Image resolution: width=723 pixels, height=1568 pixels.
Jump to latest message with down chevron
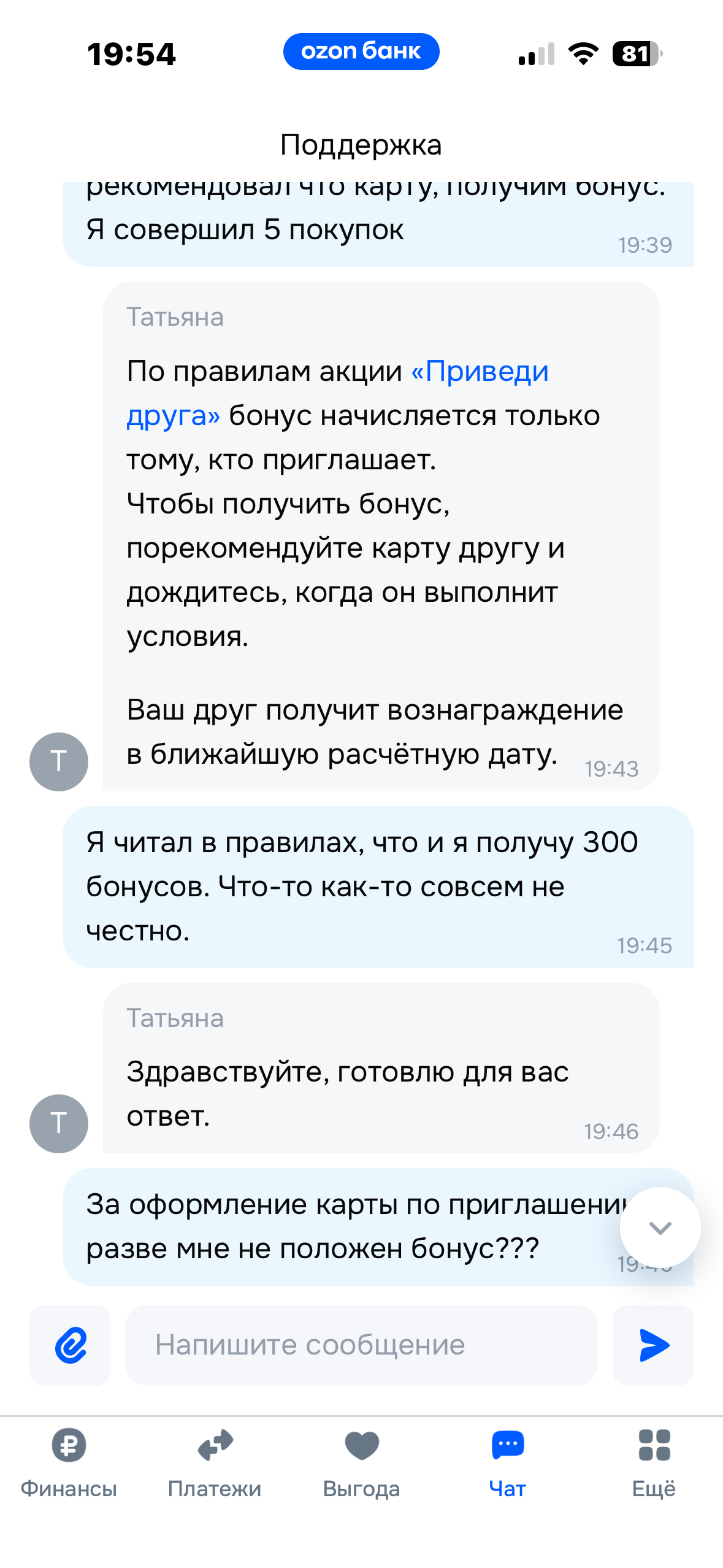[660, 1228]
